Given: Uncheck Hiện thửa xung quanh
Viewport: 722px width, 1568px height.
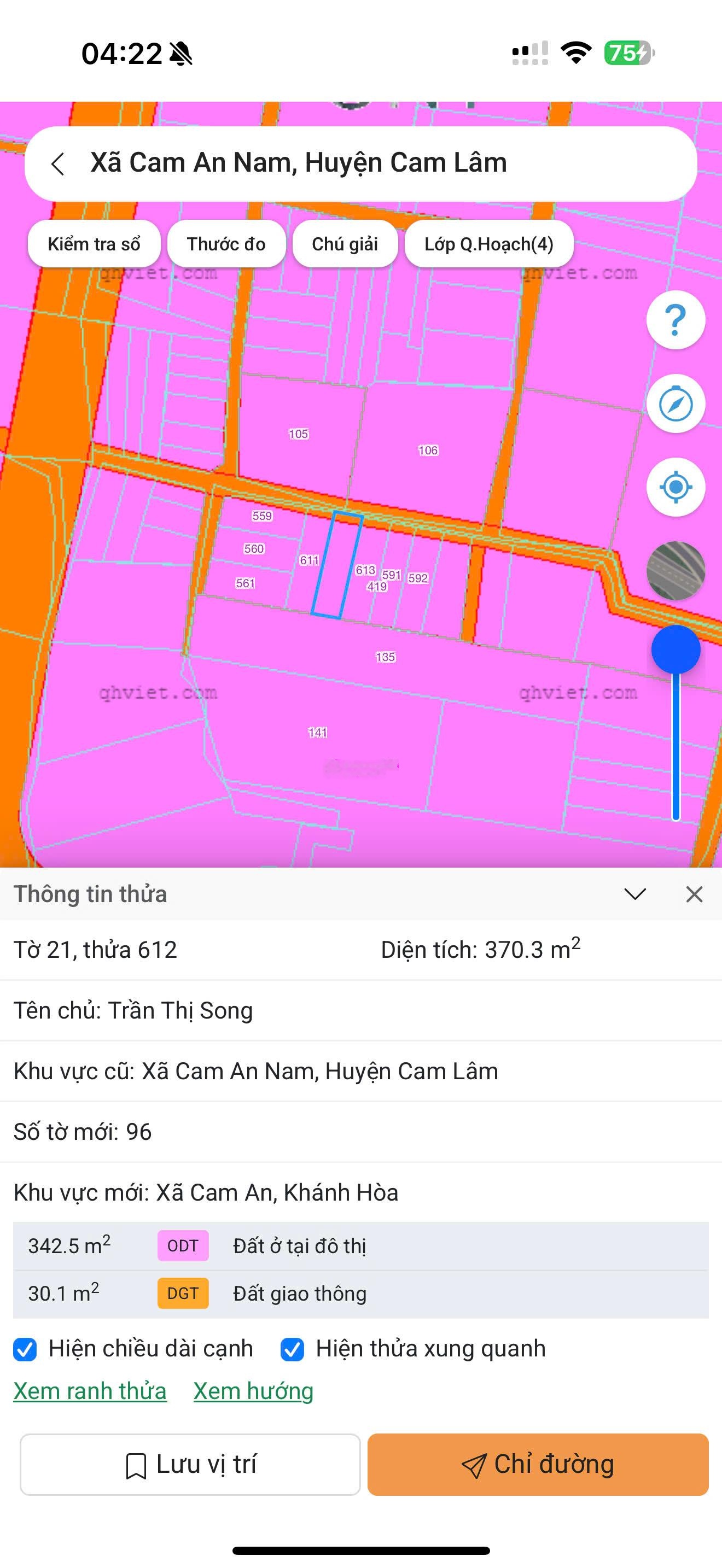Looking at the screenshot, I should tap(292, 1349).
